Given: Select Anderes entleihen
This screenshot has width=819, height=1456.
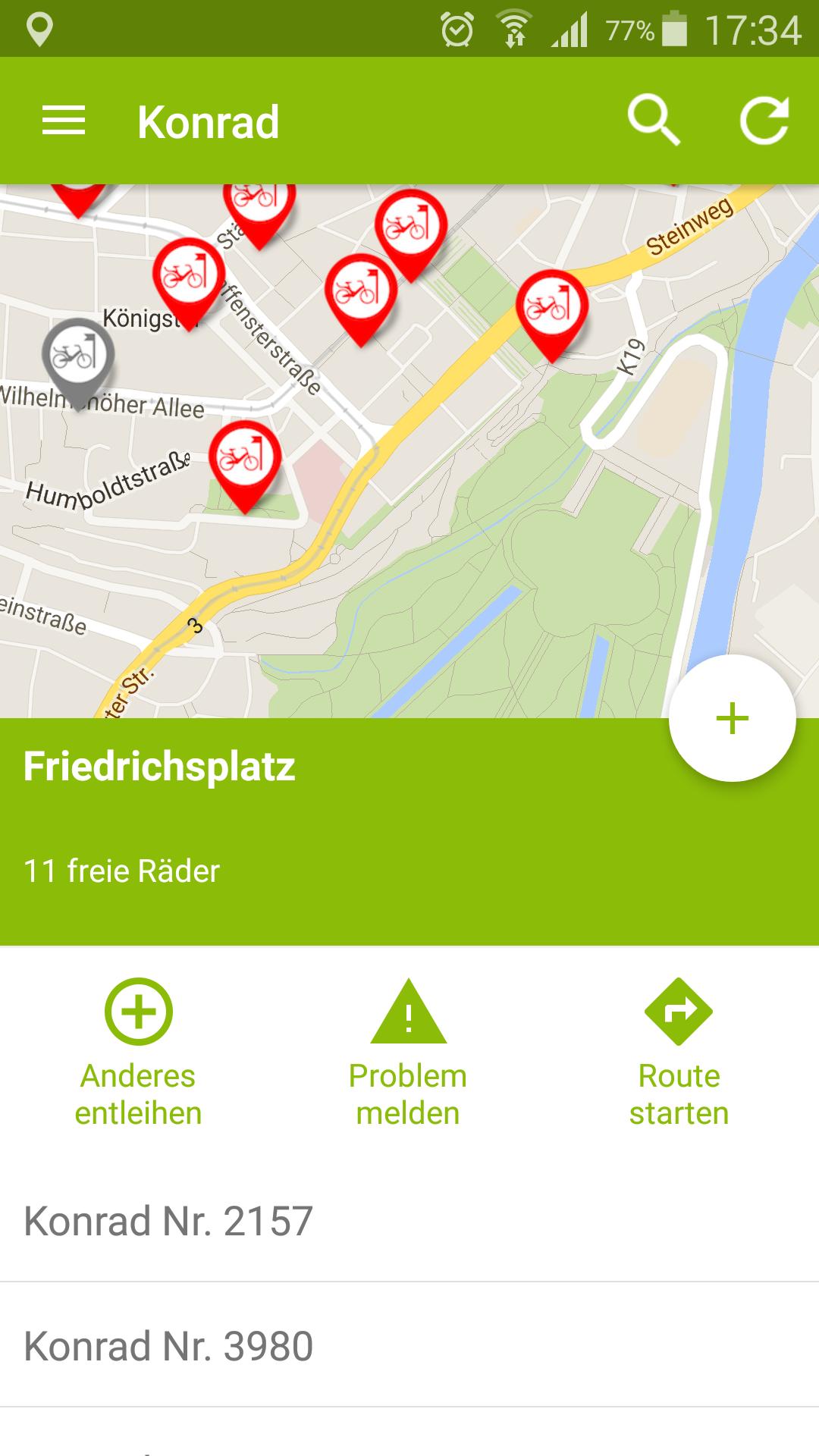Looking at the screenshot, I should click(139, 1052).
